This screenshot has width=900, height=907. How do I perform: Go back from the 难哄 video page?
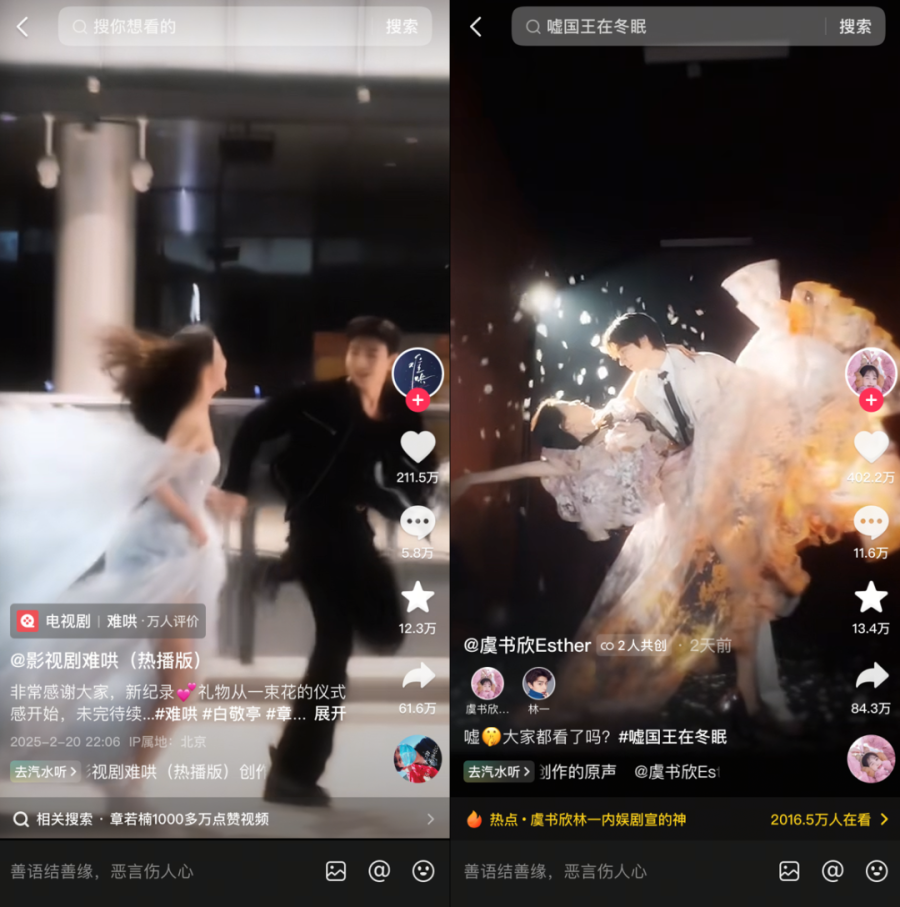(x=23, y=27)
